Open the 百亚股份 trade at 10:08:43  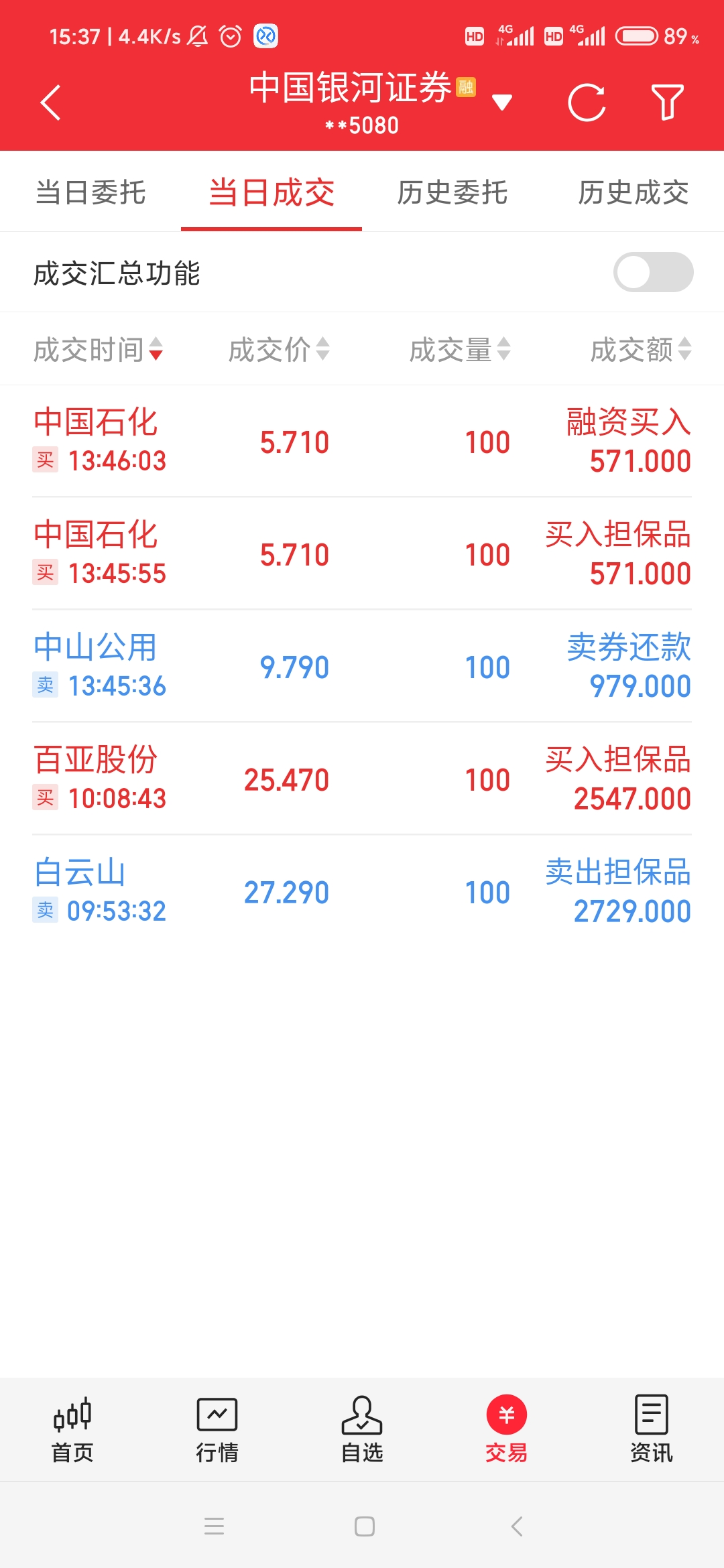click(x=362, y=779)
